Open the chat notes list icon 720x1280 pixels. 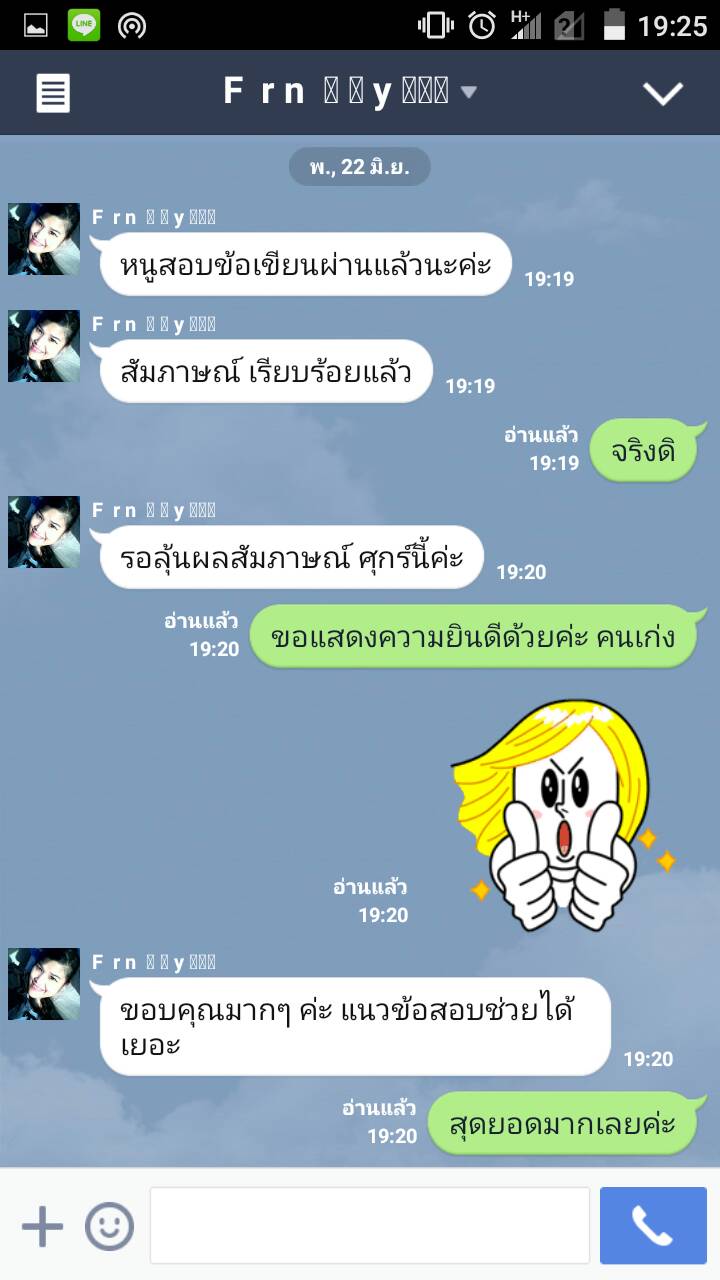tap(53, 93)
